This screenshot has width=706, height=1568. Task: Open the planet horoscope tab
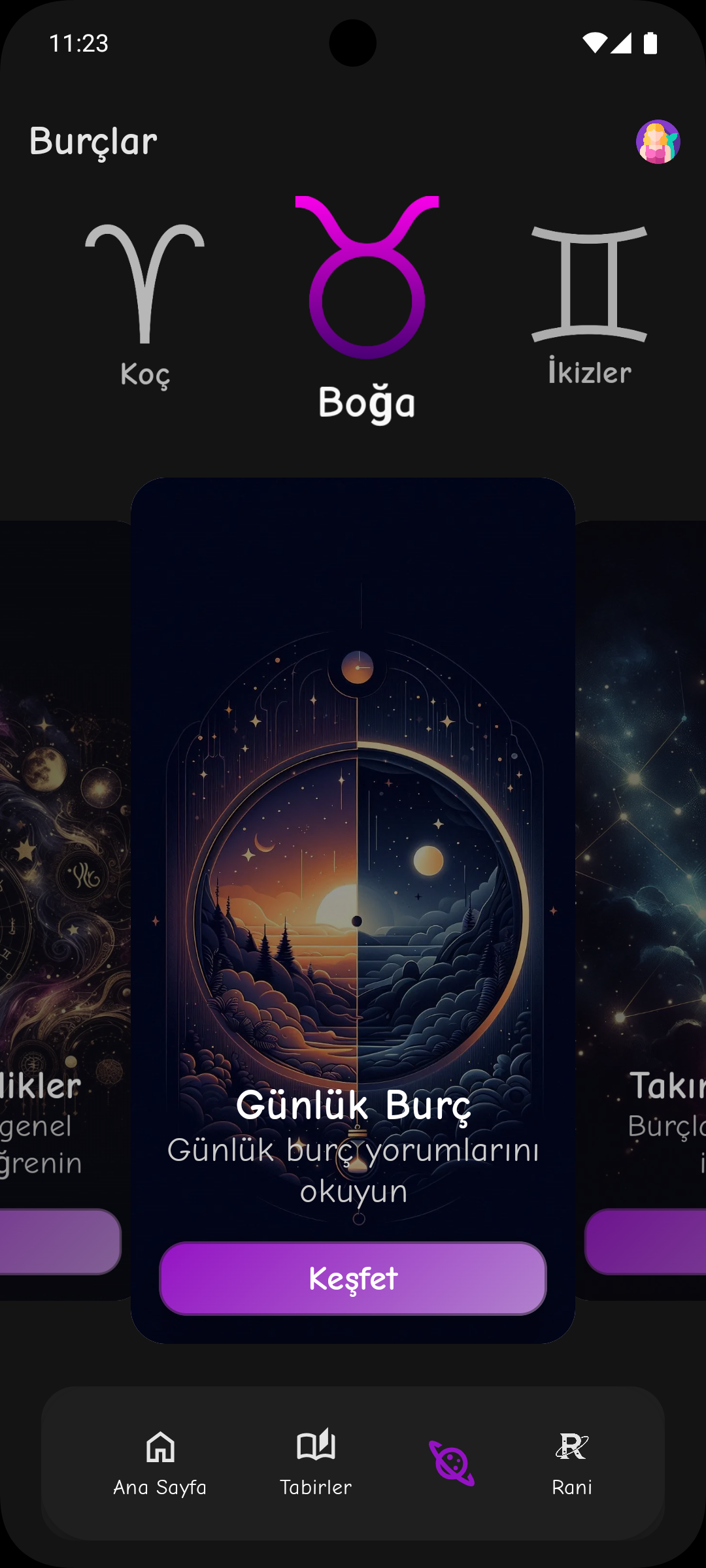451,1463
